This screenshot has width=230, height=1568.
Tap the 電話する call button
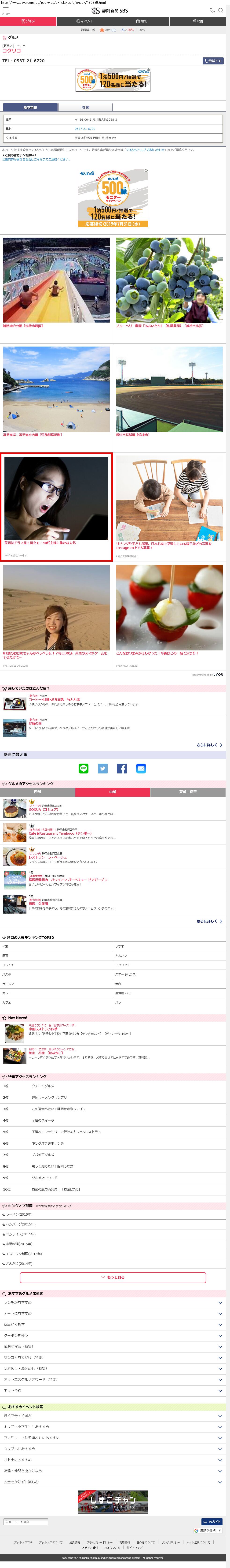(212, 61)
